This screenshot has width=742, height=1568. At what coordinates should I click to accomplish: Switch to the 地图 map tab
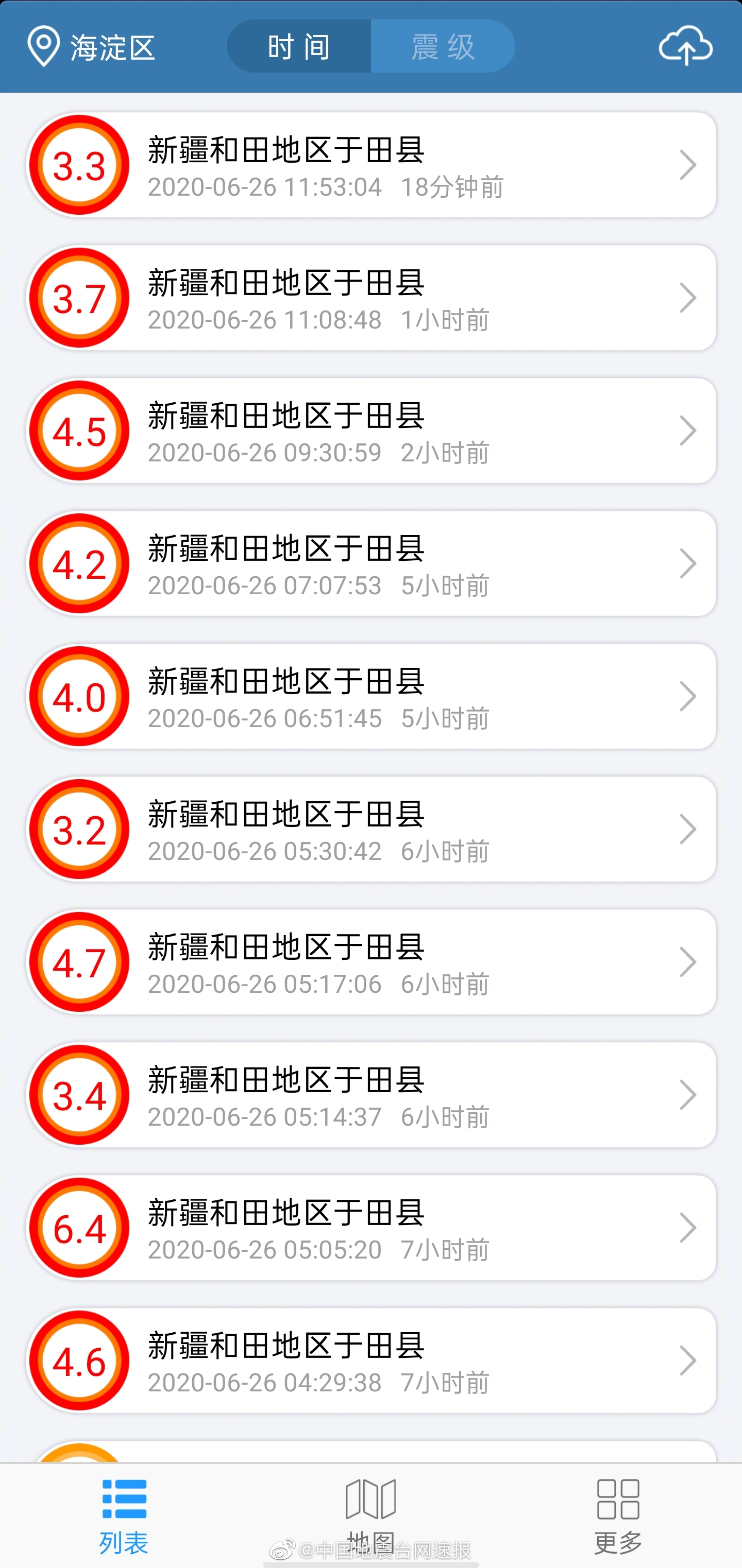coord(370,1515)
